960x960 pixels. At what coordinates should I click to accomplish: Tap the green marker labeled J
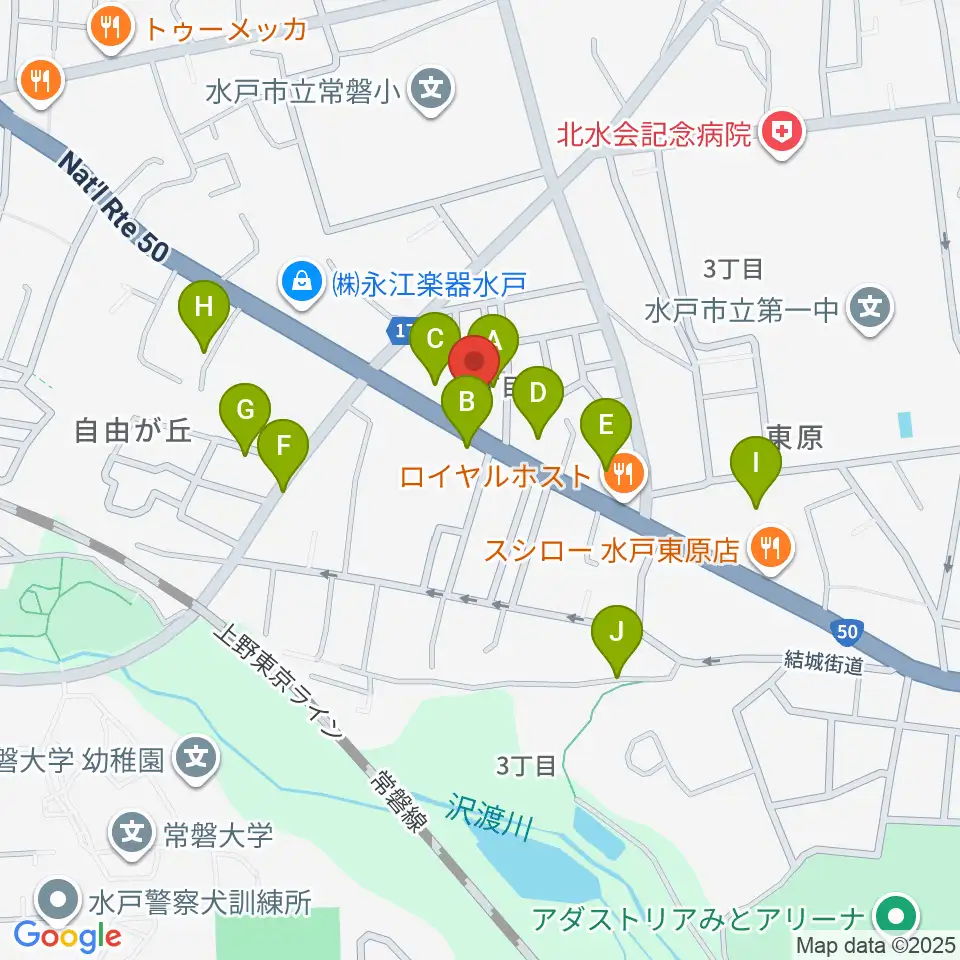(x=617, y=639)
